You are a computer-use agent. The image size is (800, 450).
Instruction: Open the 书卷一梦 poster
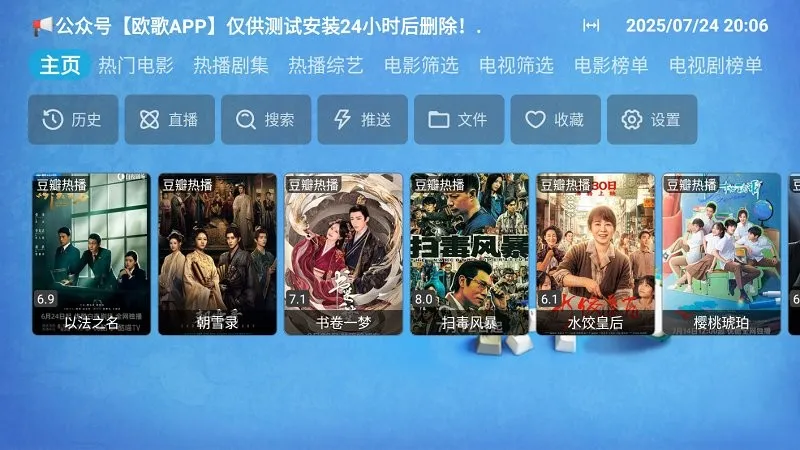tap(343, 254)
